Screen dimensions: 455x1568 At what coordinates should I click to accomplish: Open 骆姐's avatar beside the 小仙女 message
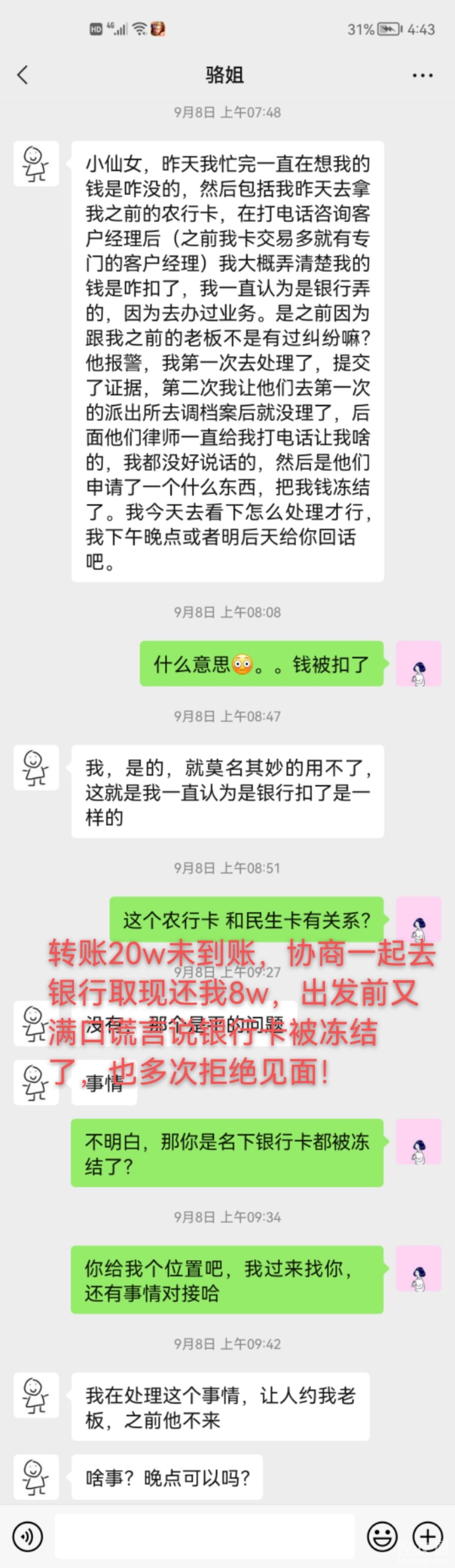click(36, 164)
